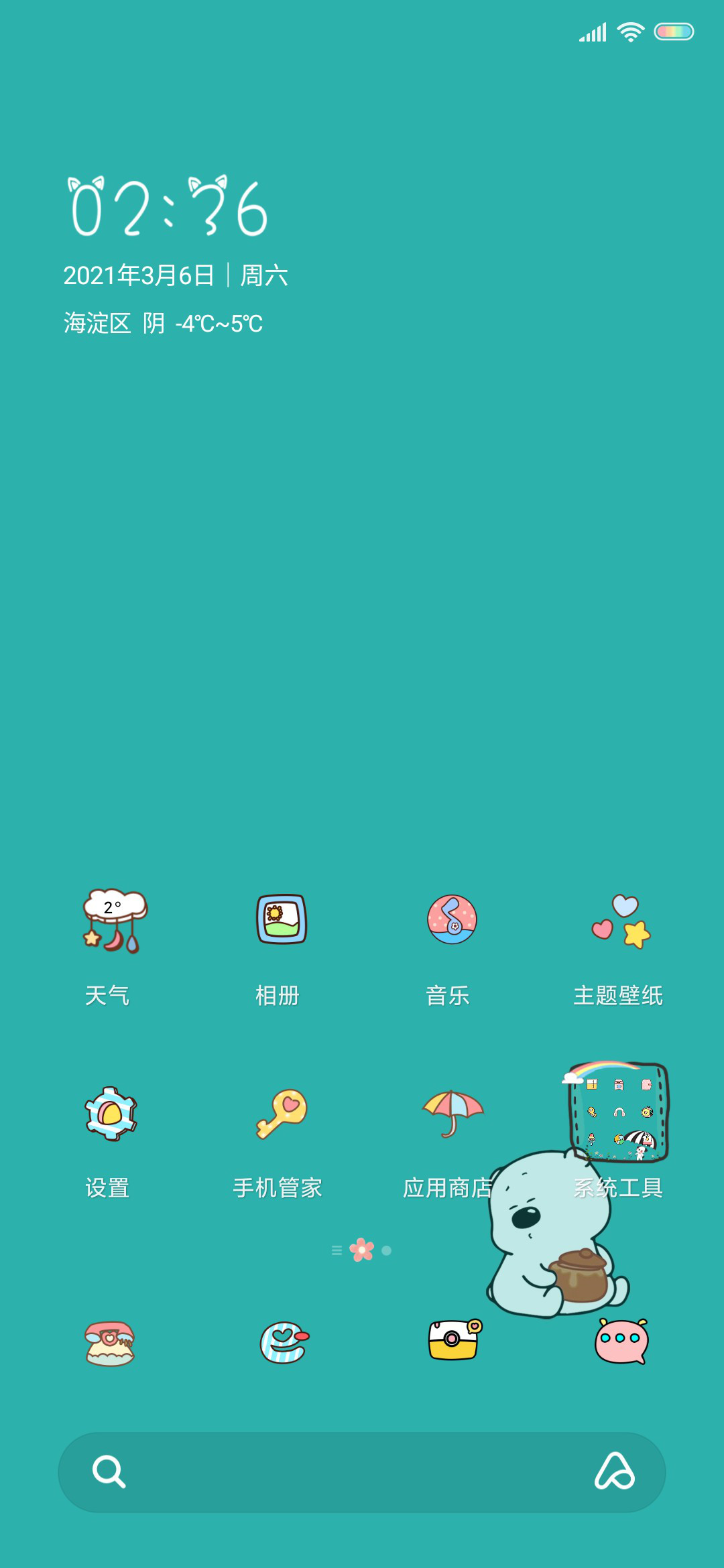Open the phone dialer in the dock
724x1568 pixels.
coord(110,1343)
